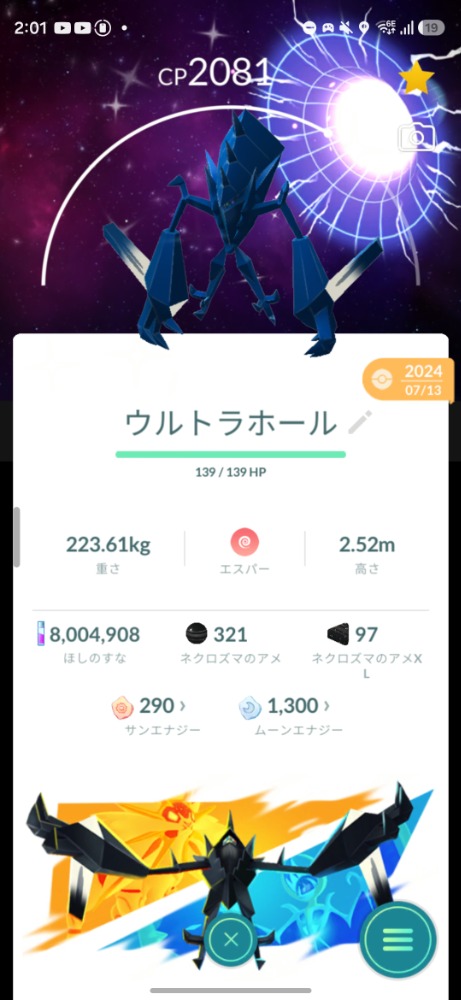This screenshot has width=461, height=1000.
Task: Toggle the favorite star for this Pokémon
Action: point(416,78)
